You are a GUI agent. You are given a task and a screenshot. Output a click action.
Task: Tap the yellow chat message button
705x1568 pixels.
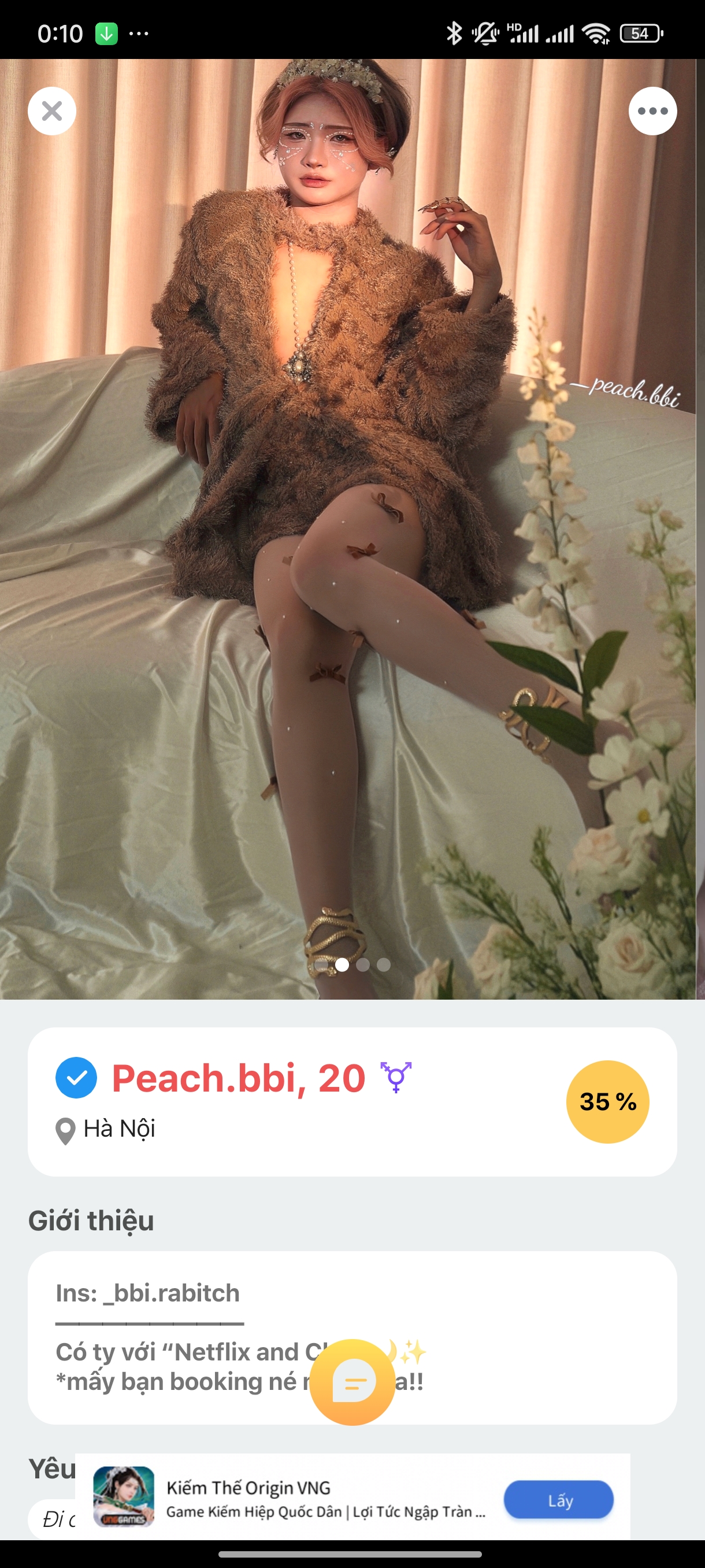pyautogui.click(x=352, y=1382)
